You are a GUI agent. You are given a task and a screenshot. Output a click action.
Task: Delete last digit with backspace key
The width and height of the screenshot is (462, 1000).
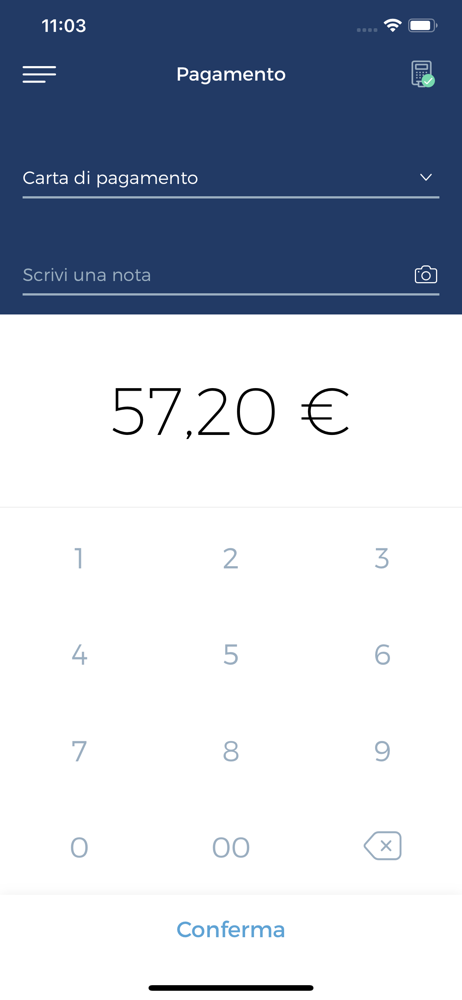click(382, 846)
